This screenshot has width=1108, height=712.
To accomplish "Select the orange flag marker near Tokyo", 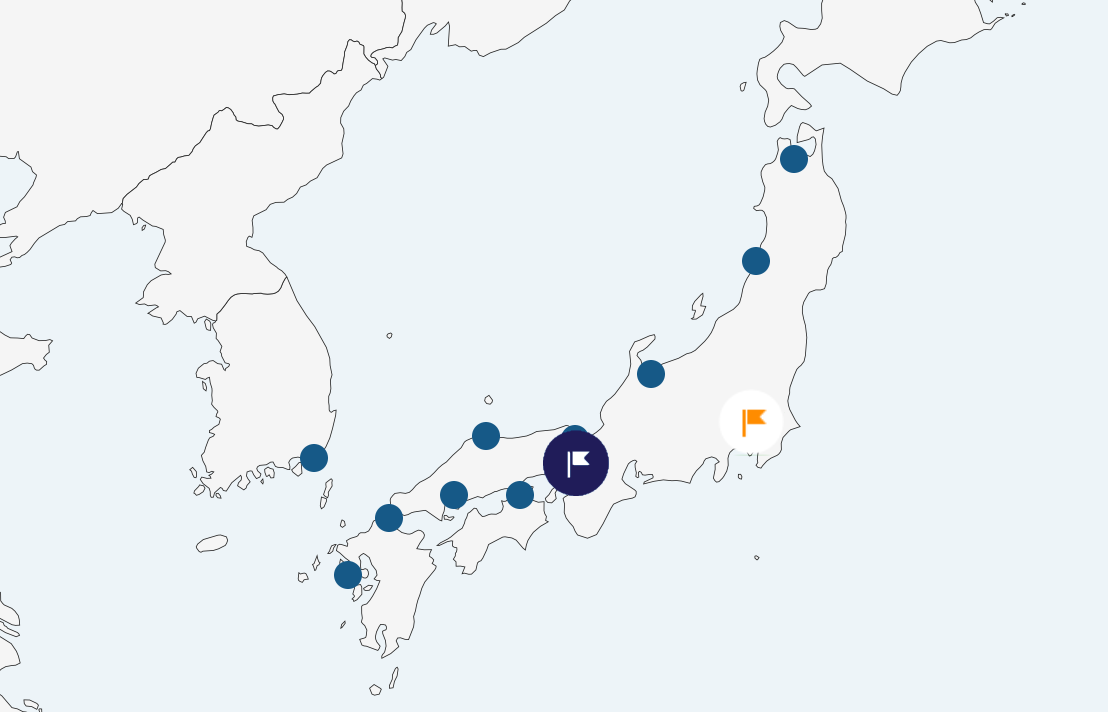I will (752, 422).
